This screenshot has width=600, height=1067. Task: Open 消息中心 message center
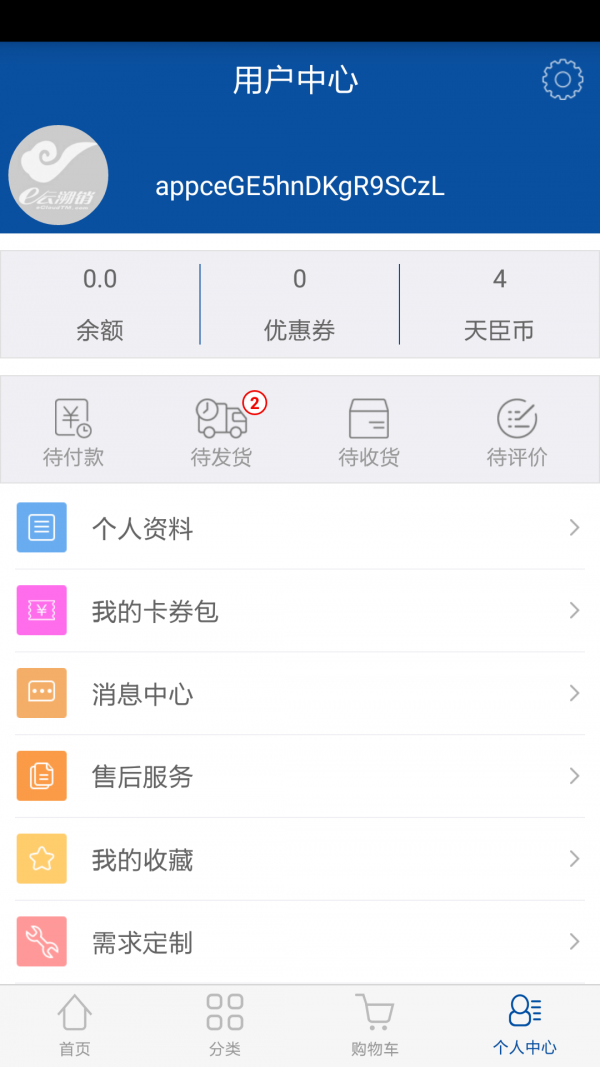point(300,694)
